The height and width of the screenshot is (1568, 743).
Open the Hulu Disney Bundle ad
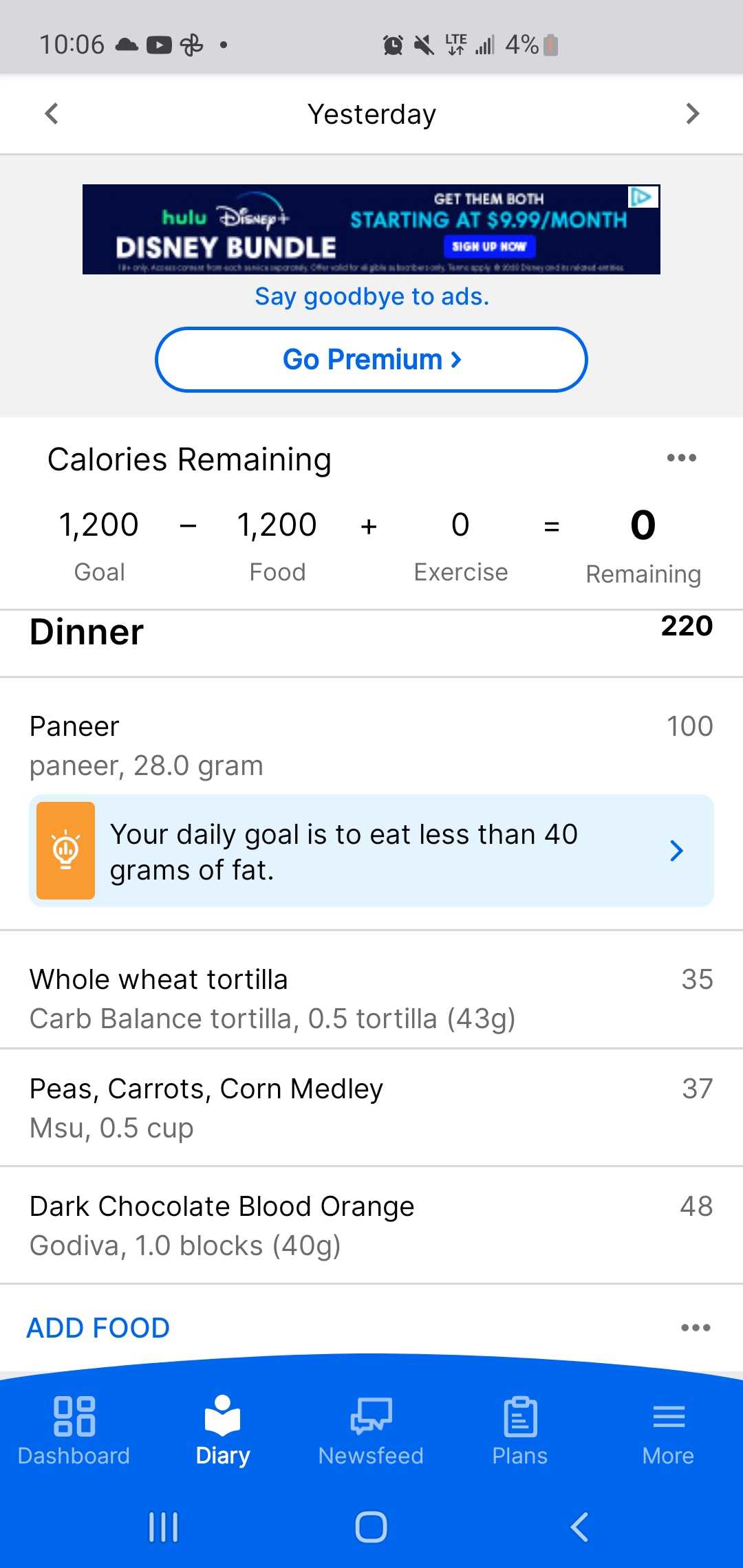pyautogui.click(x=371, y=229)
